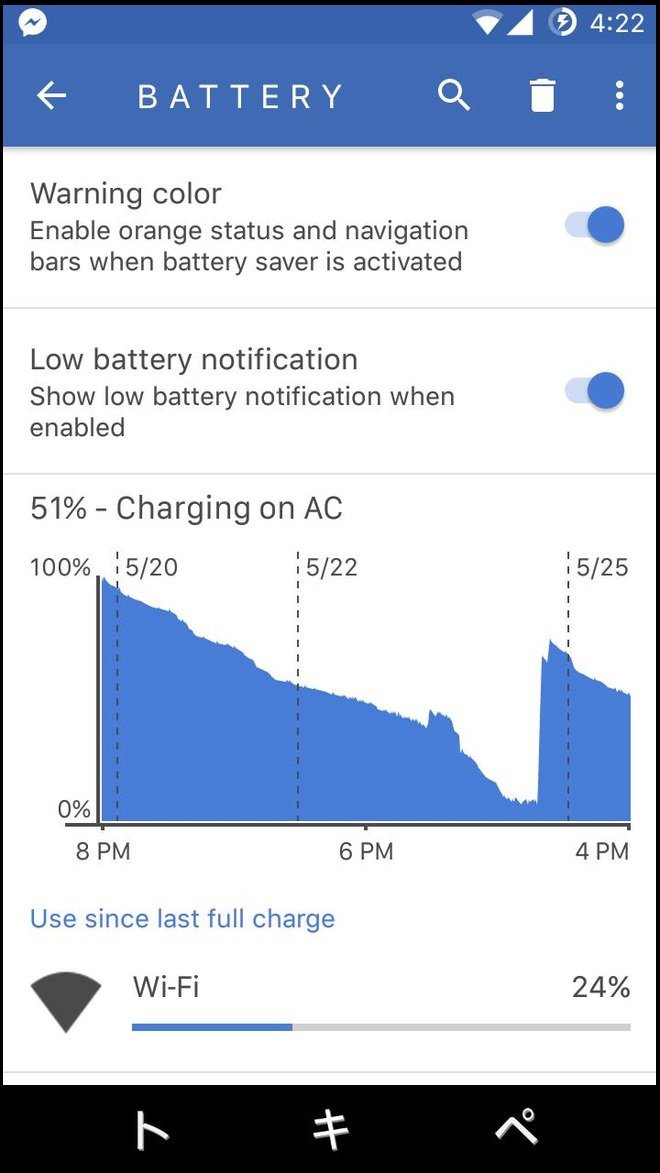Open the overflow menu

click(619, 96)
